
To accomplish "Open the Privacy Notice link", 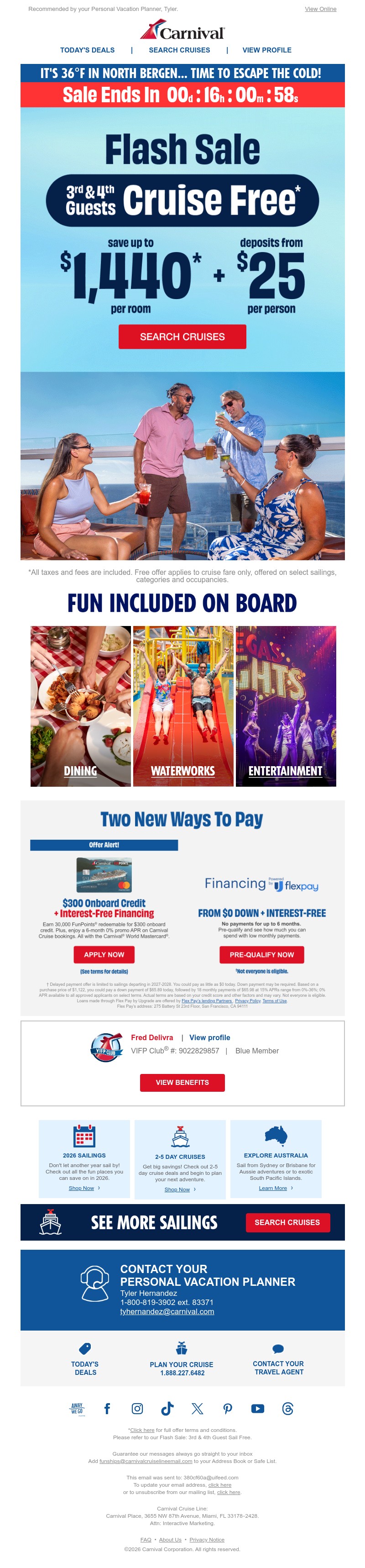I will coord(207,1540).
